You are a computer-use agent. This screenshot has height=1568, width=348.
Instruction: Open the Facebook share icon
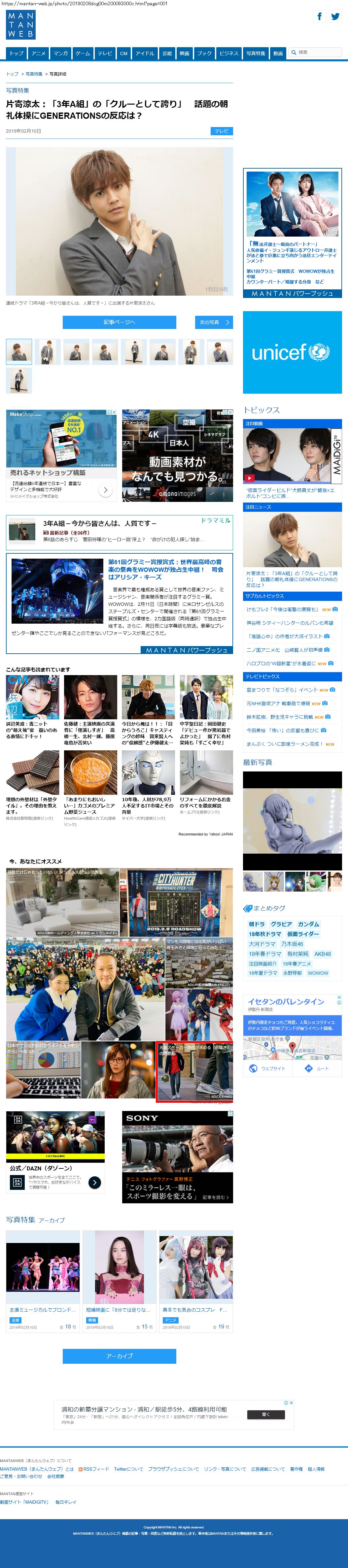319,17
